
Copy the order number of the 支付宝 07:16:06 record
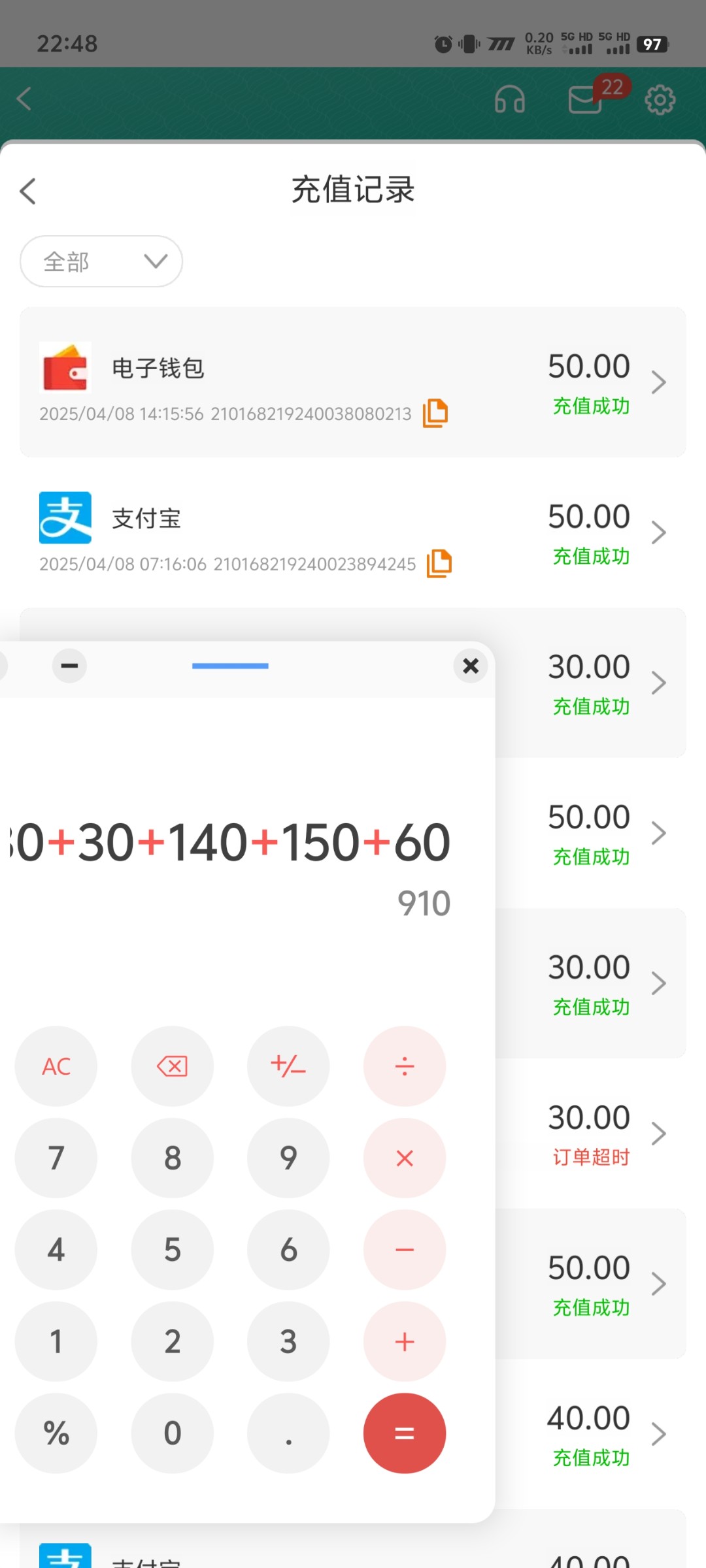click(x=439, y=563)
